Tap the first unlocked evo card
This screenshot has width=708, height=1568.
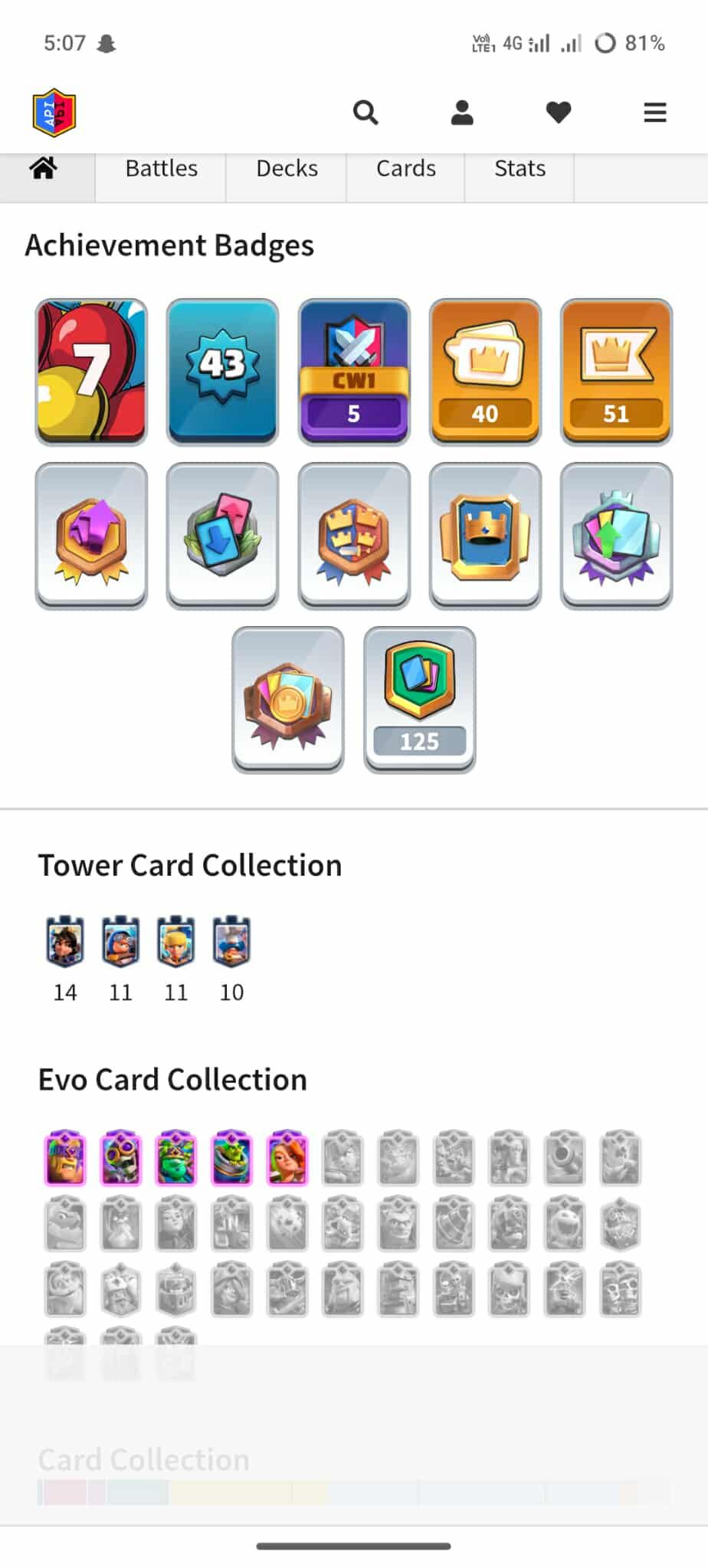[65, 1158]
